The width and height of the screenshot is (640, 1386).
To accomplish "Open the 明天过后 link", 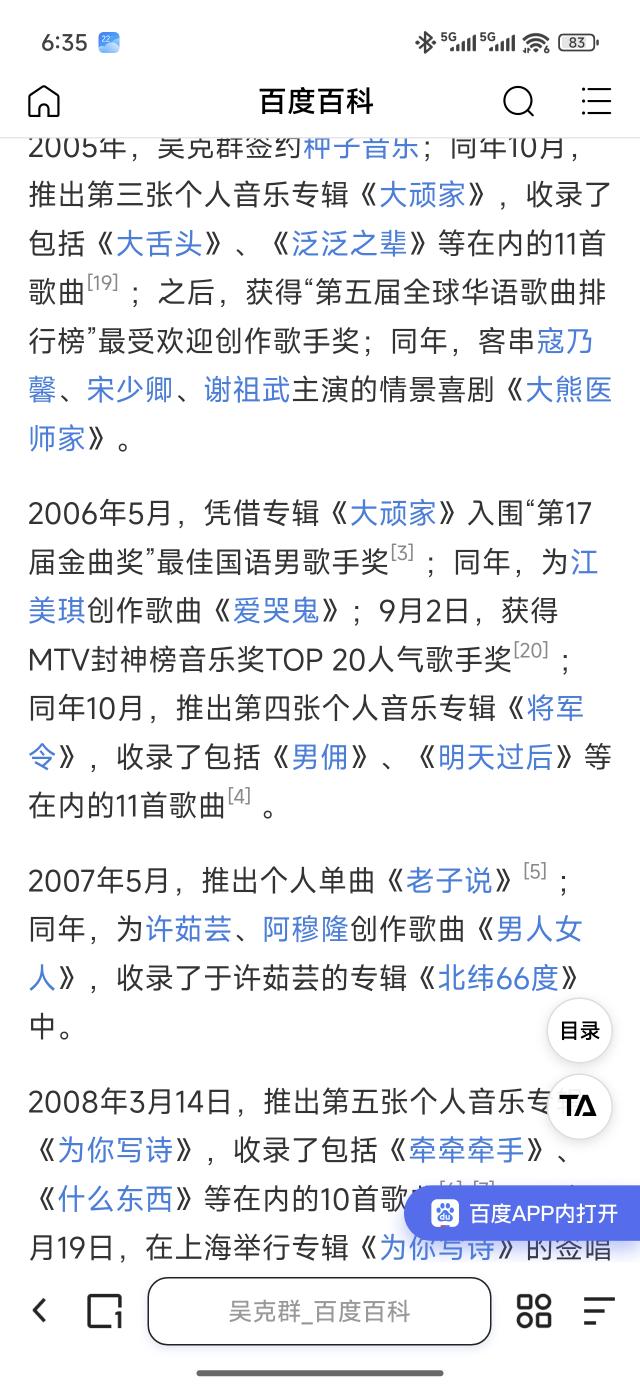I will (496, 757).
